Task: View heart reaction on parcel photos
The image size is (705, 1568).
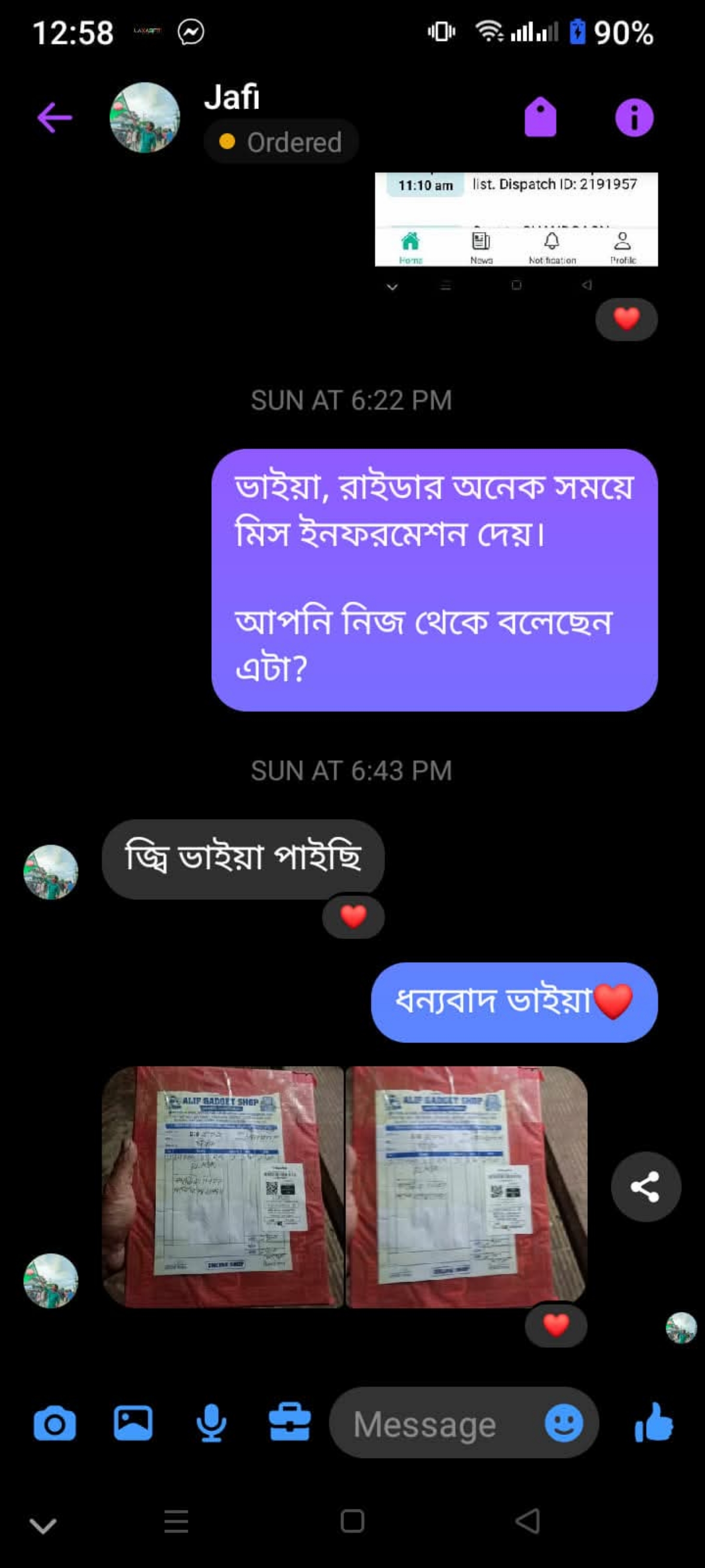Action: [555, 1325]
